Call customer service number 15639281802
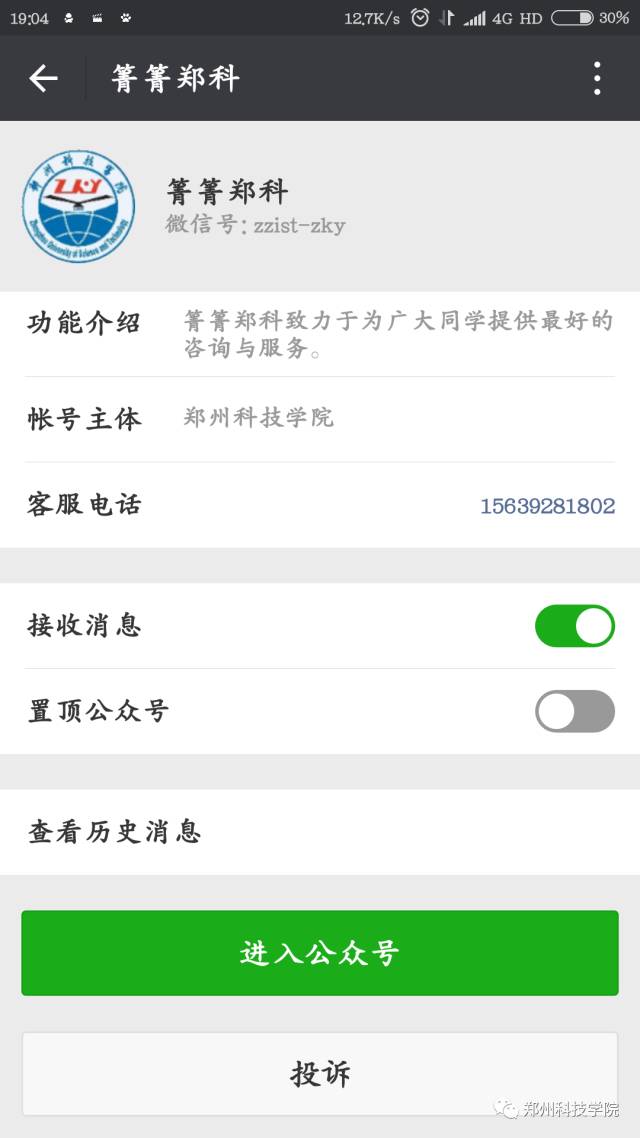Screen dimensions: 640x1138 [x=547, y=505]
